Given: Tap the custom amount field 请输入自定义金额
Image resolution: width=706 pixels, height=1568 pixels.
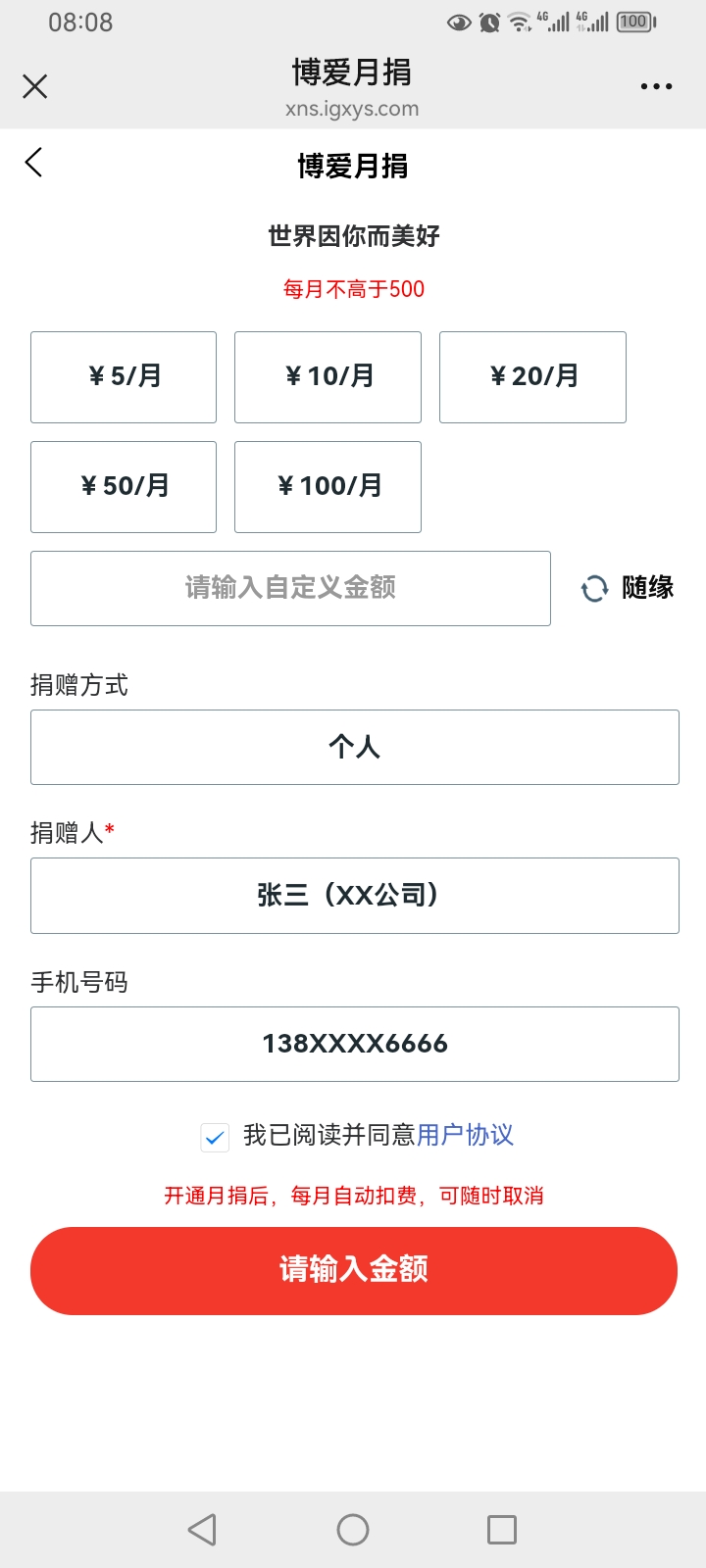Looking at the screenshot, I should (290, 588).
